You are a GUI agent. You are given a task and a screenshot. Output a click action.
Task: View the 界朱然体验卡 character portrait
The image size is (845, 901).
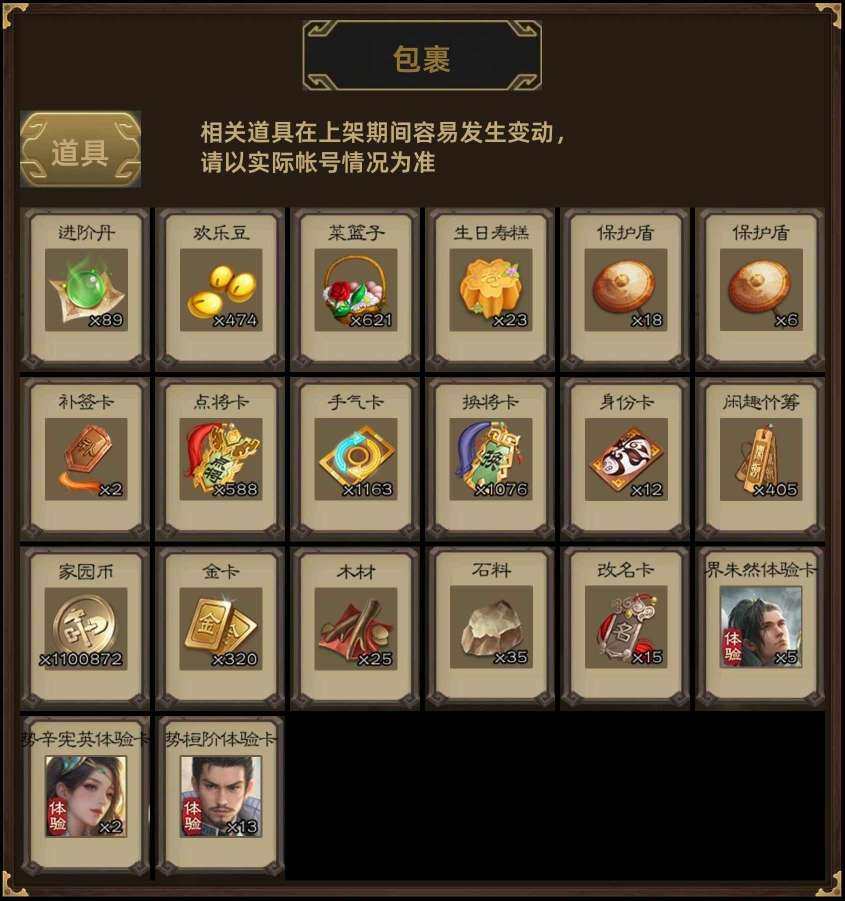tap(759, 627)
